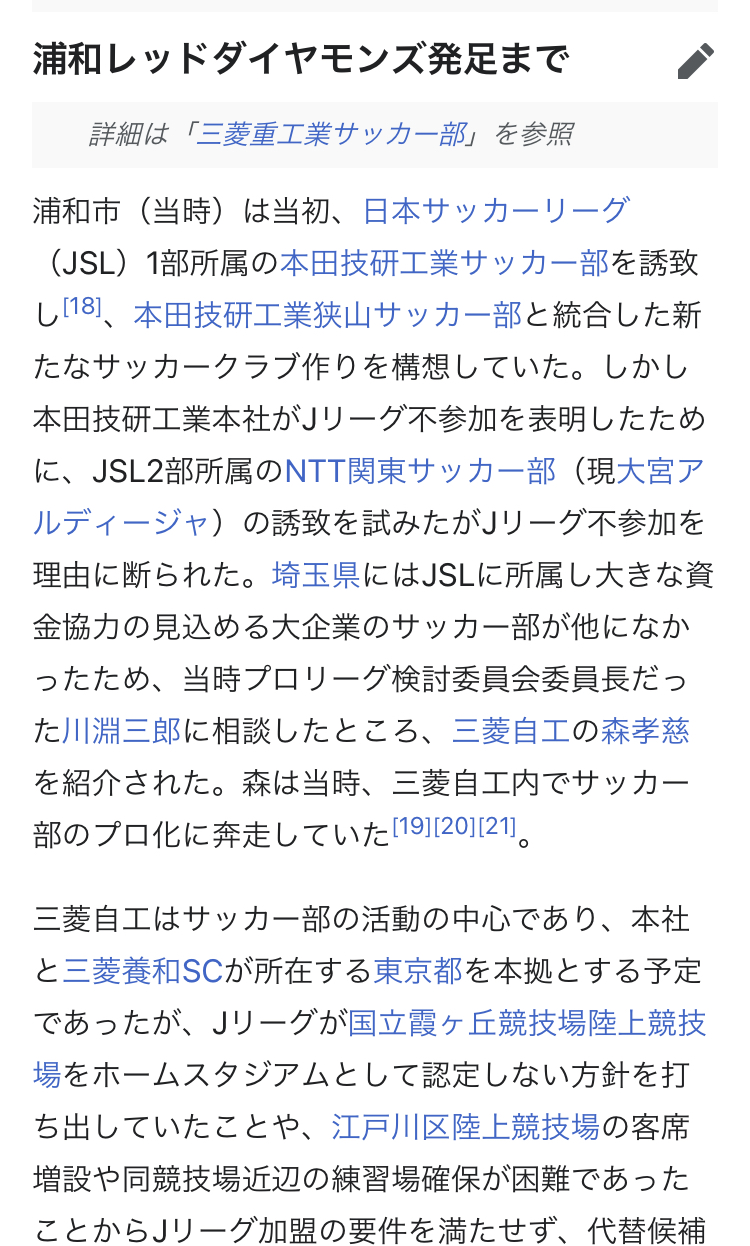Tap the pencil edit icon for this section
The width and height of the screenshot is (750, 1246).
coord(696,62)
